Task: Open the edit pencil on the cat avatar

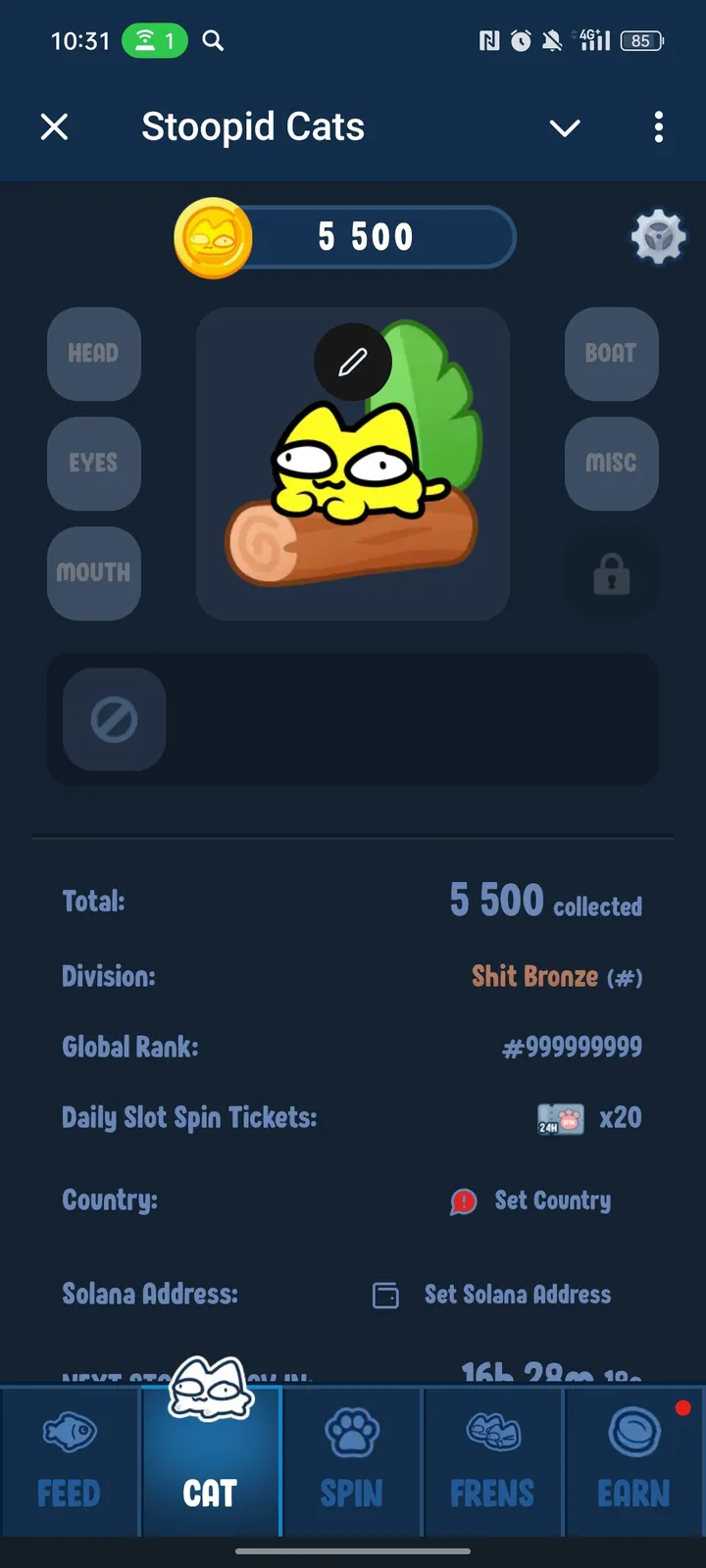Action: (x=352, y=362)
